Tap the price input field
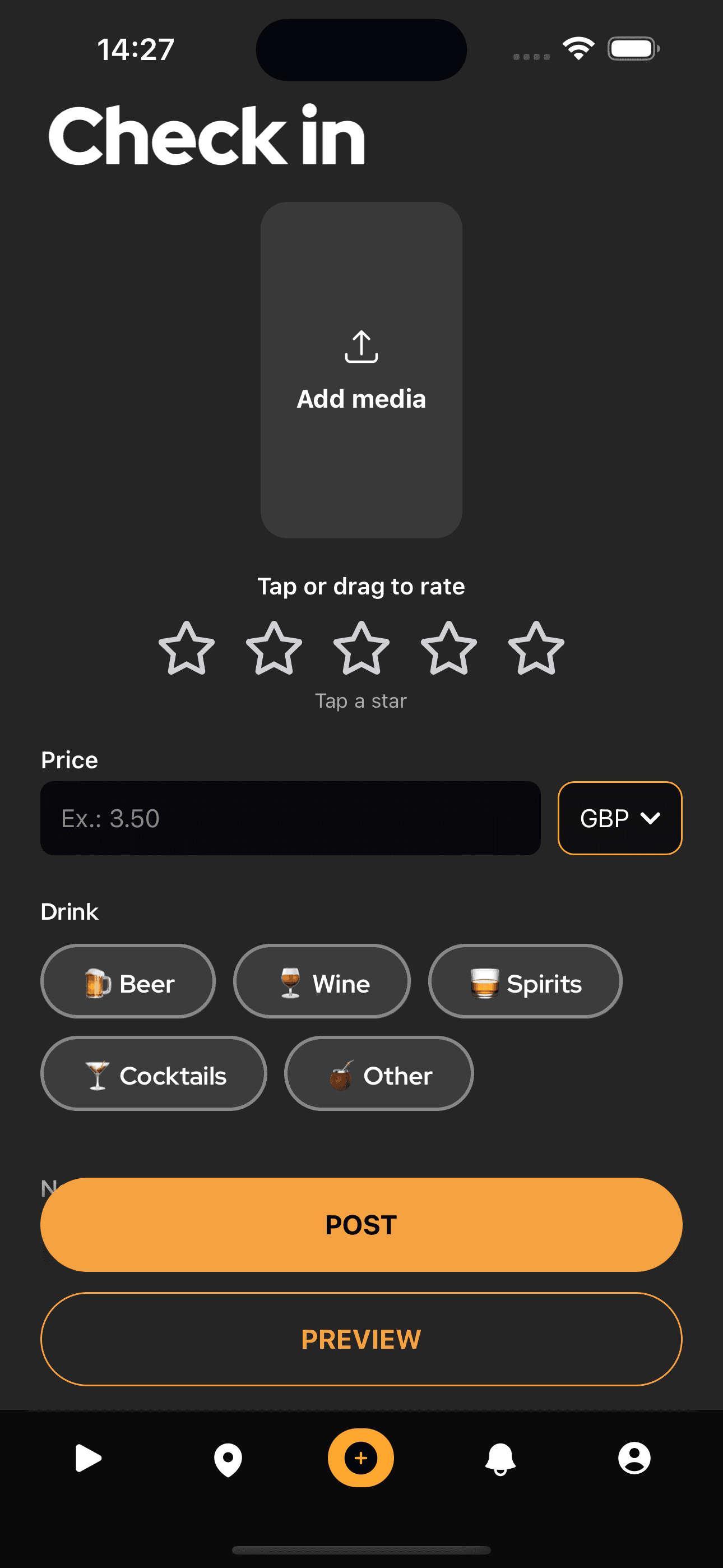 click(290, 818)
